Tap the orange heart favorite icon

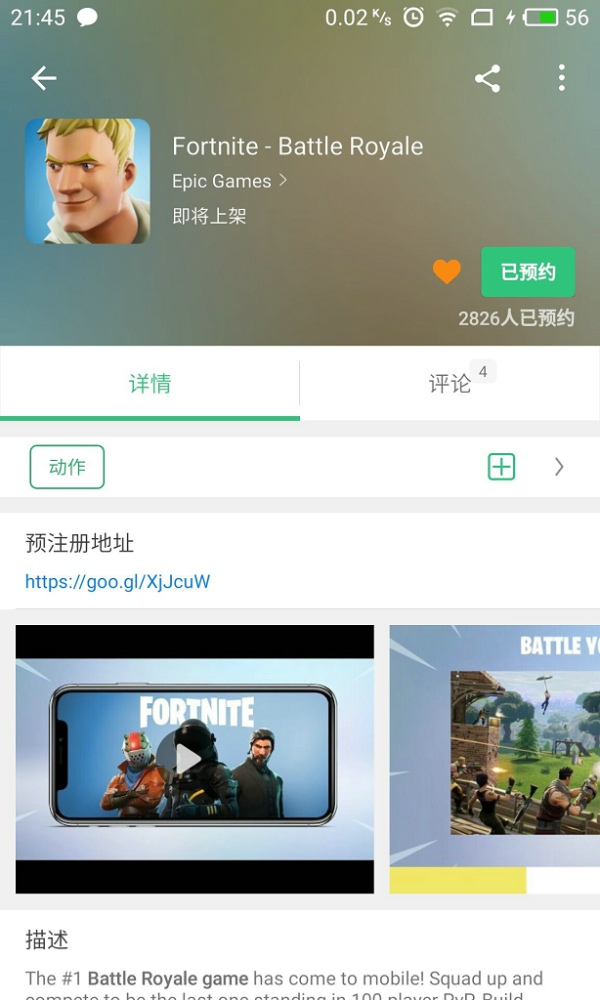(446, 271)
